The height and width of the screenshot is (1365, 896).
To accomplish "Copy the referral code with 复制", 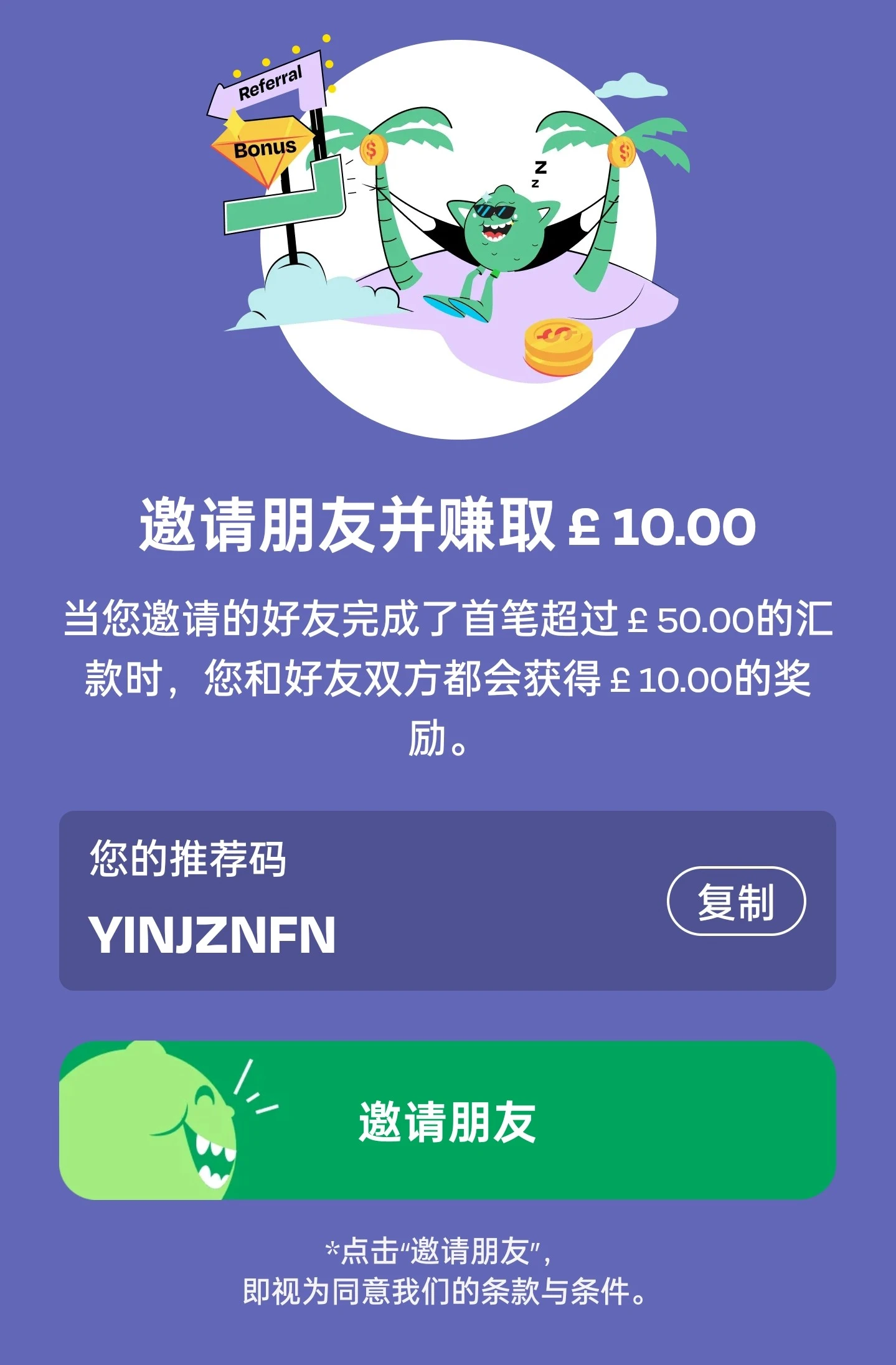I will (x=736, y=901).
